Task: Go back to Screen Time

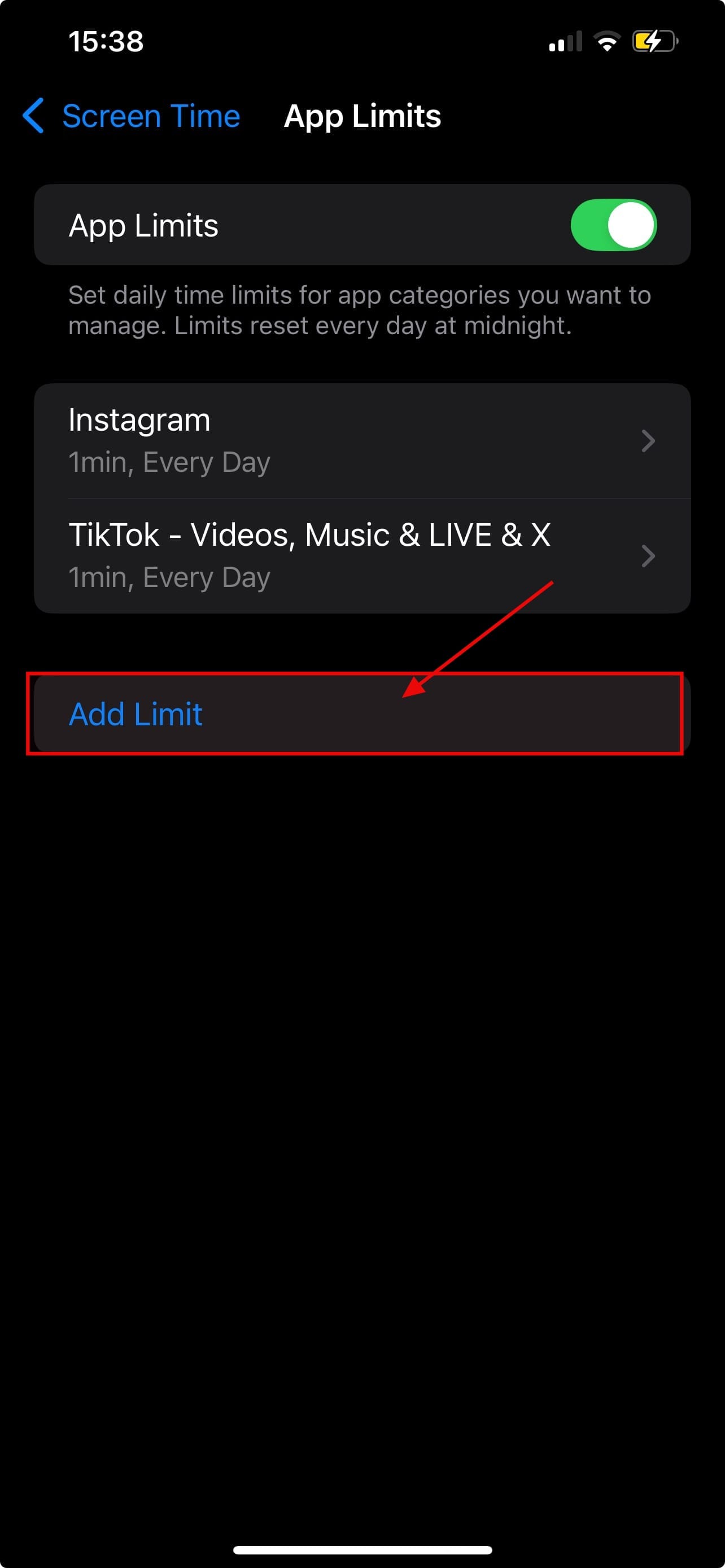Action: pyautogui.click(x=132, y=116)
